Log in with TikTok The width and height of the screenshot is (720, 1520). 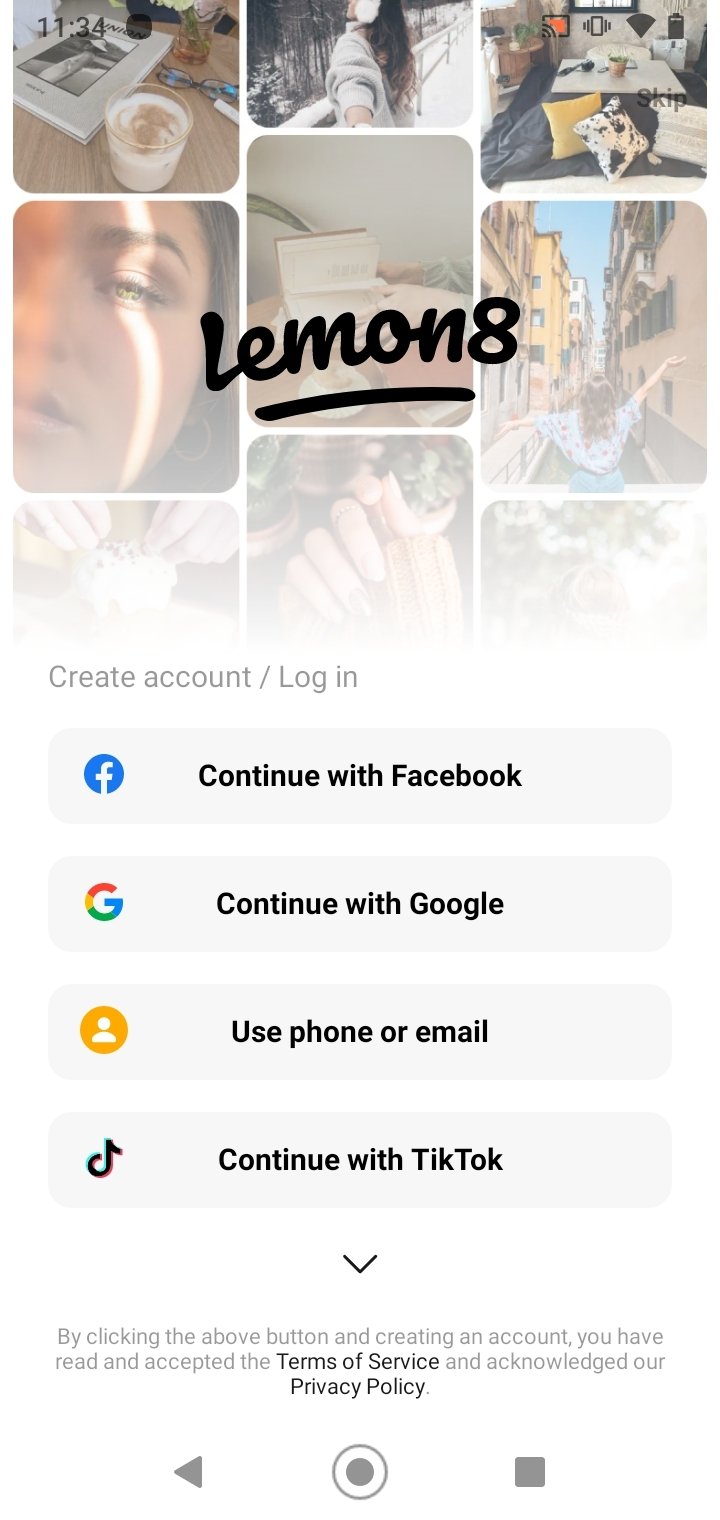[360, 1160]
